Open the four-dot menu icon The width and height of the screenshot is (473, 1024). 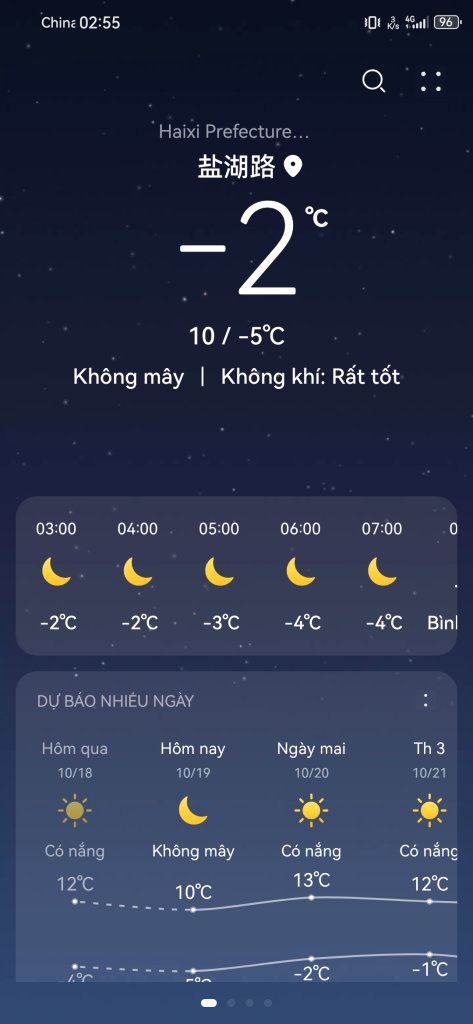click(431, 82)
